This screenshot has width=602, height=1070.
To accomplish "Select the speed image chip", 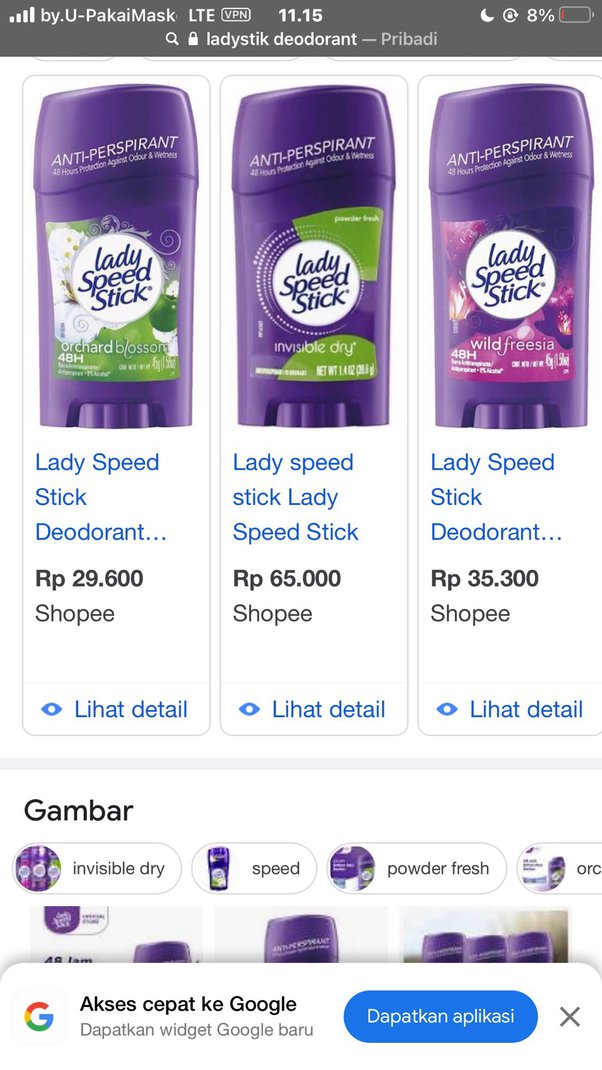I will pyautogui.click(x=254, y=868).
